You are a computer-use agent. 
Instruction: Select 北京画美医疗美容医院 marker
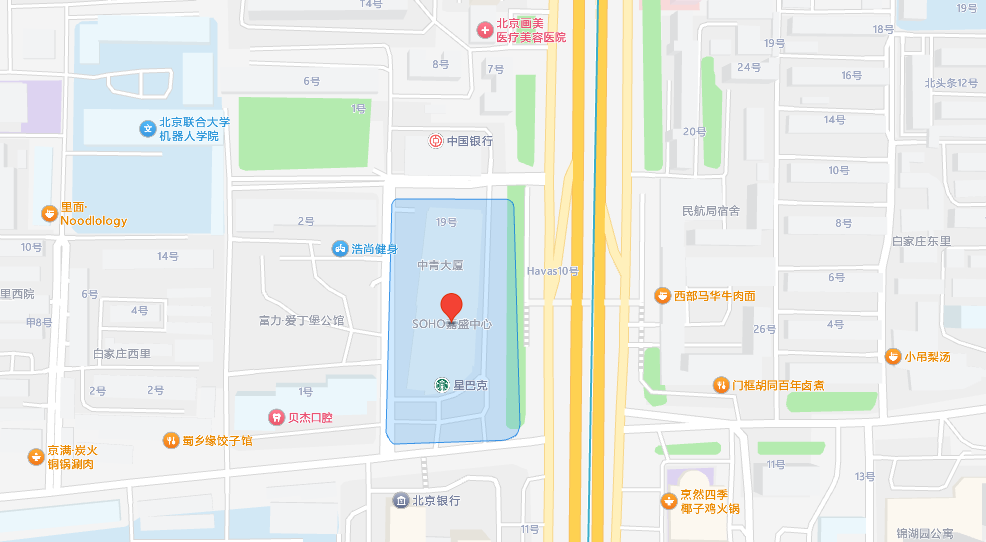[x=484, y=31]
